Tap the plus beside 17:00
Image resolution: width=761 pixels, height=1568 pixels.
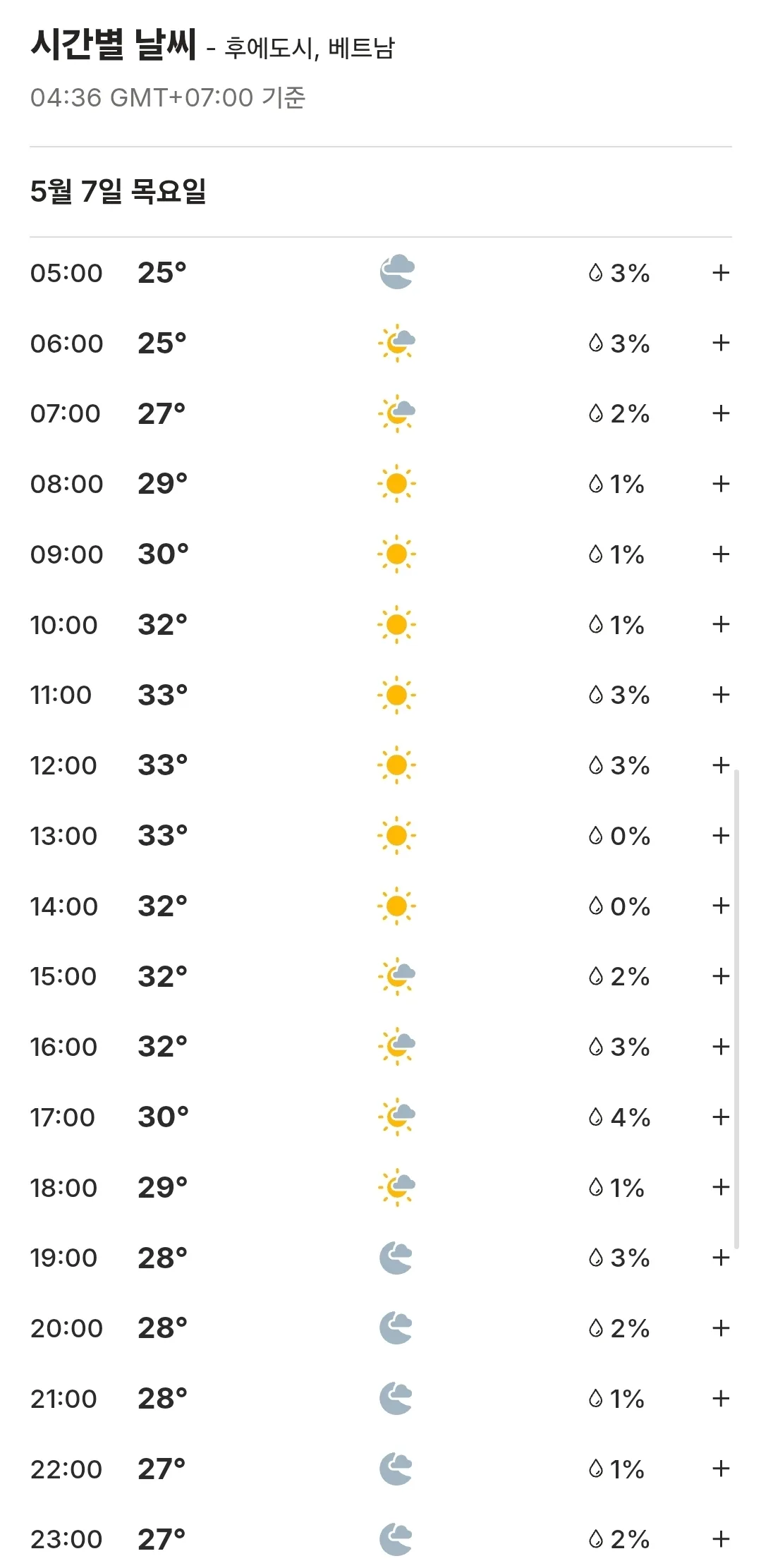[x=720, y=1117]
